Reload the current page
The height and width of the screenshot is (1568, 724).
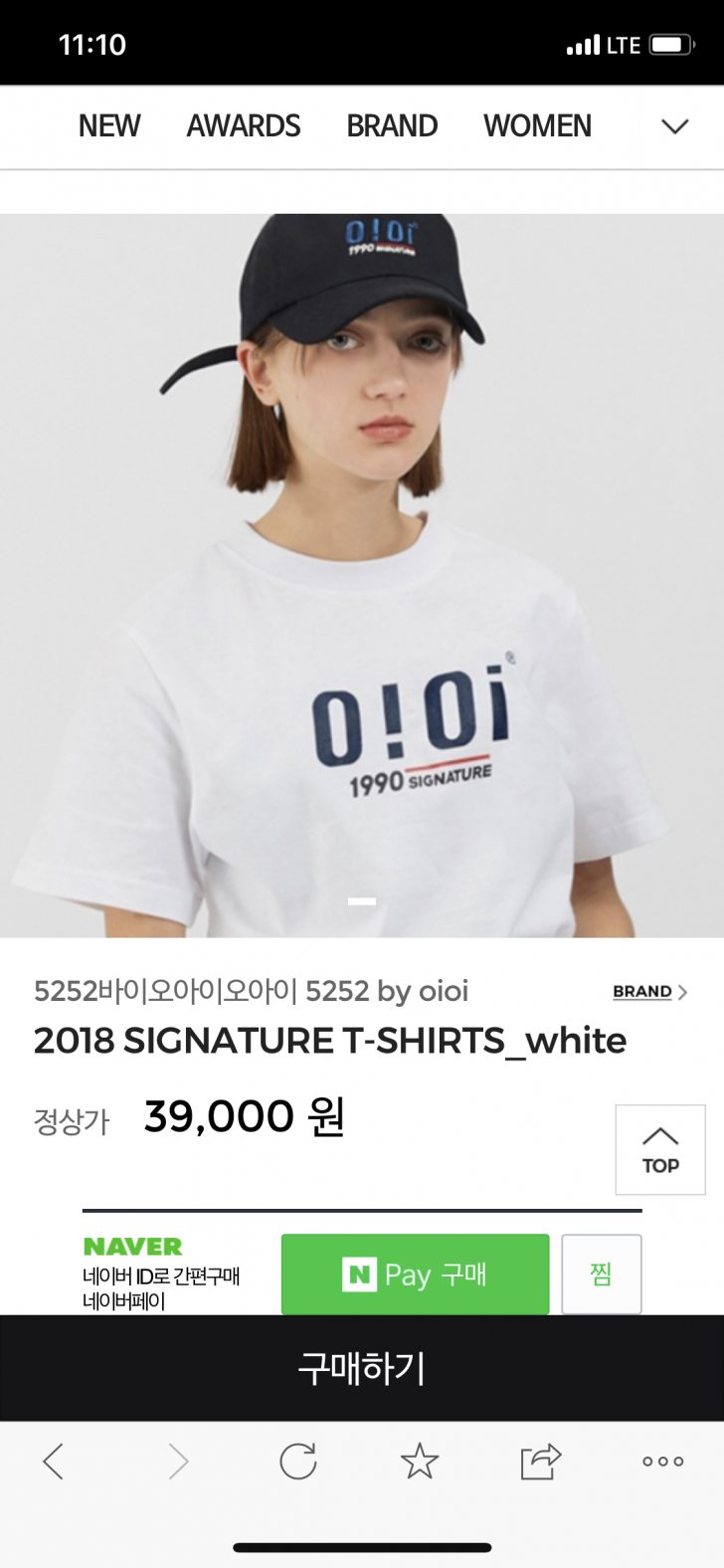pos(297,1462)
